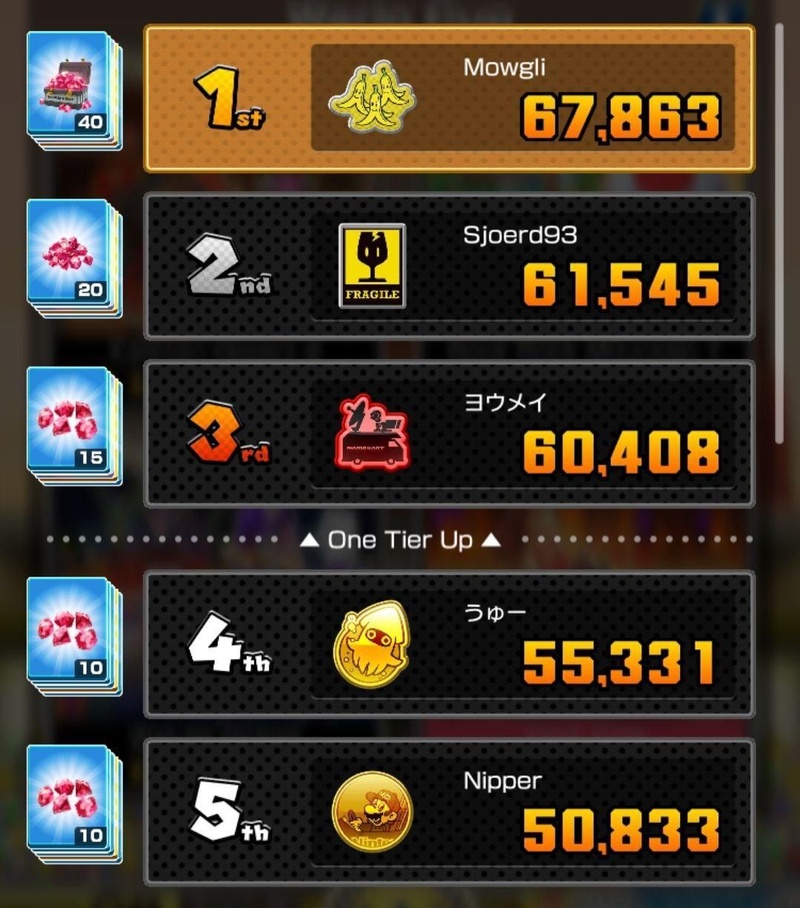This screenshot has height=908, width=800.
Task: Open Nipper's fifth place ranking entry
Action: tap(450, 812)
